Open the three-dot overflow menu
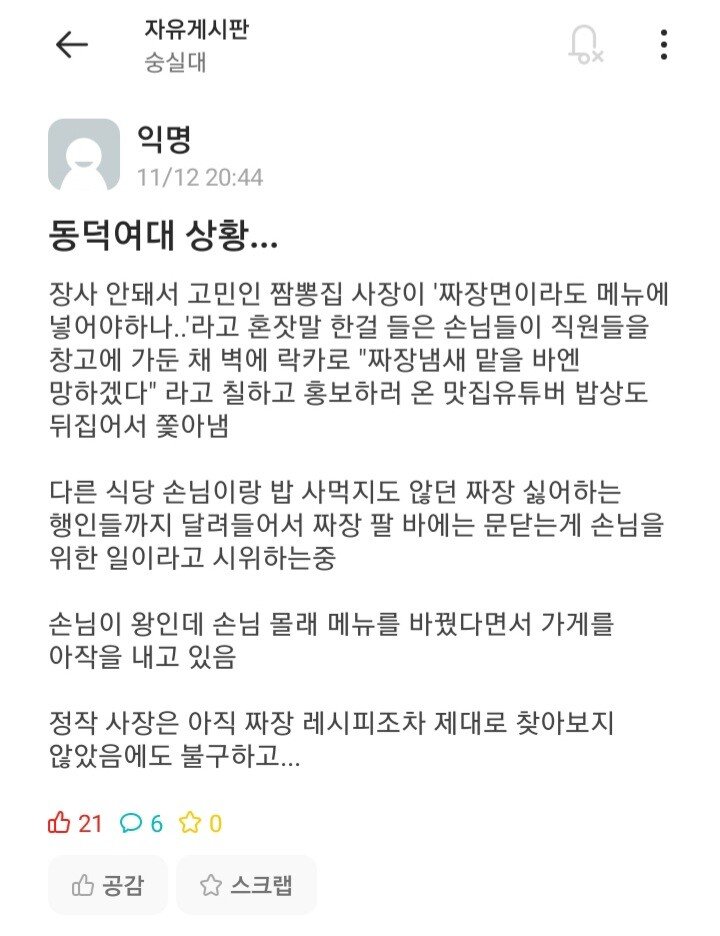The width and height of the screenshot is (720, 936). click(x=664, y=44)
